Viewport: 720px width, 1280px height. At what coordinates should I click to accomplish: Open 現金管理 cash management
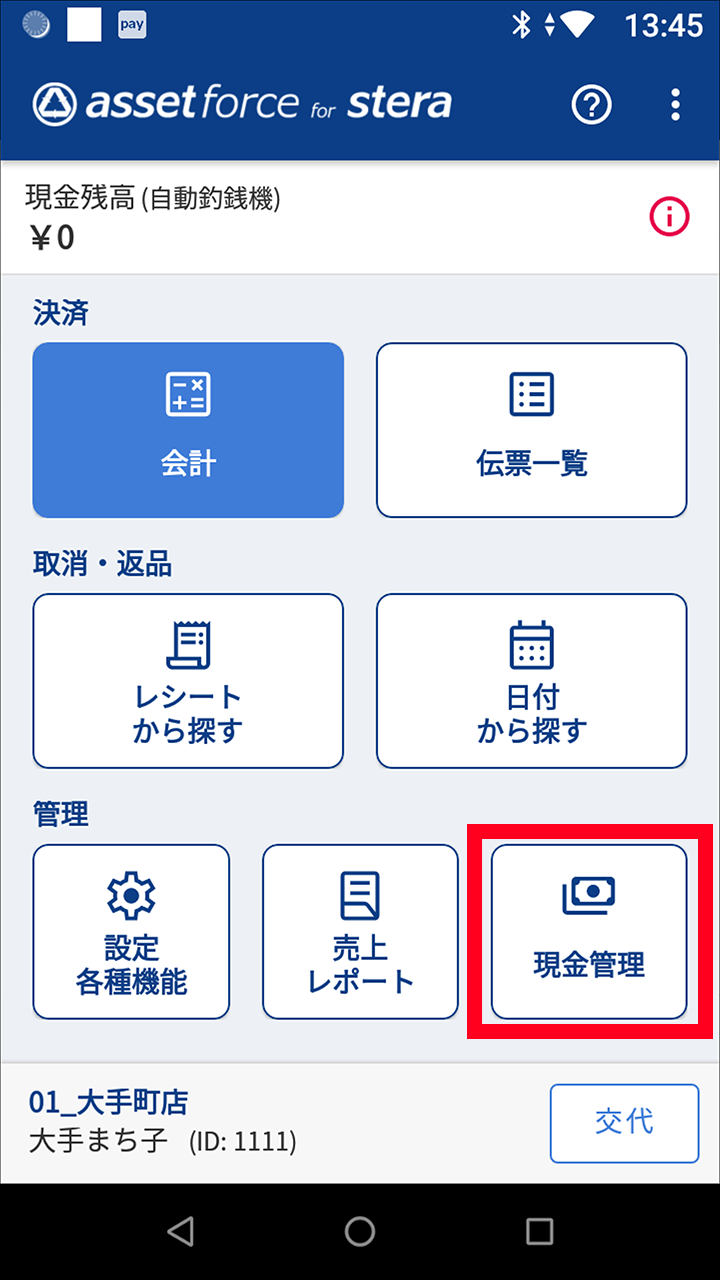click(x=588, y=931)
